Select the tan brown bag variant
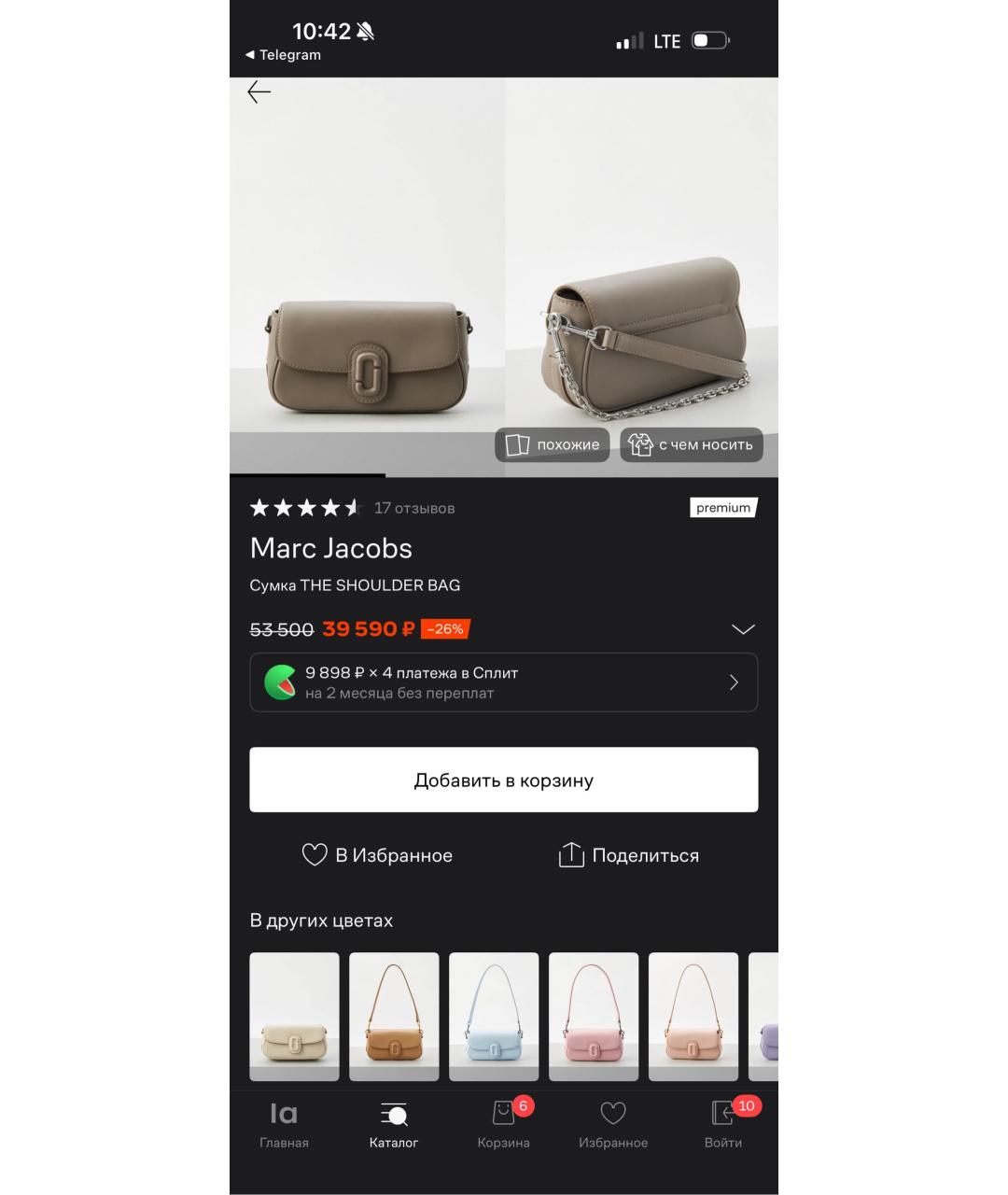Image resolution: width=1008 pixels, height=1195 pixels. [394, 1016]
